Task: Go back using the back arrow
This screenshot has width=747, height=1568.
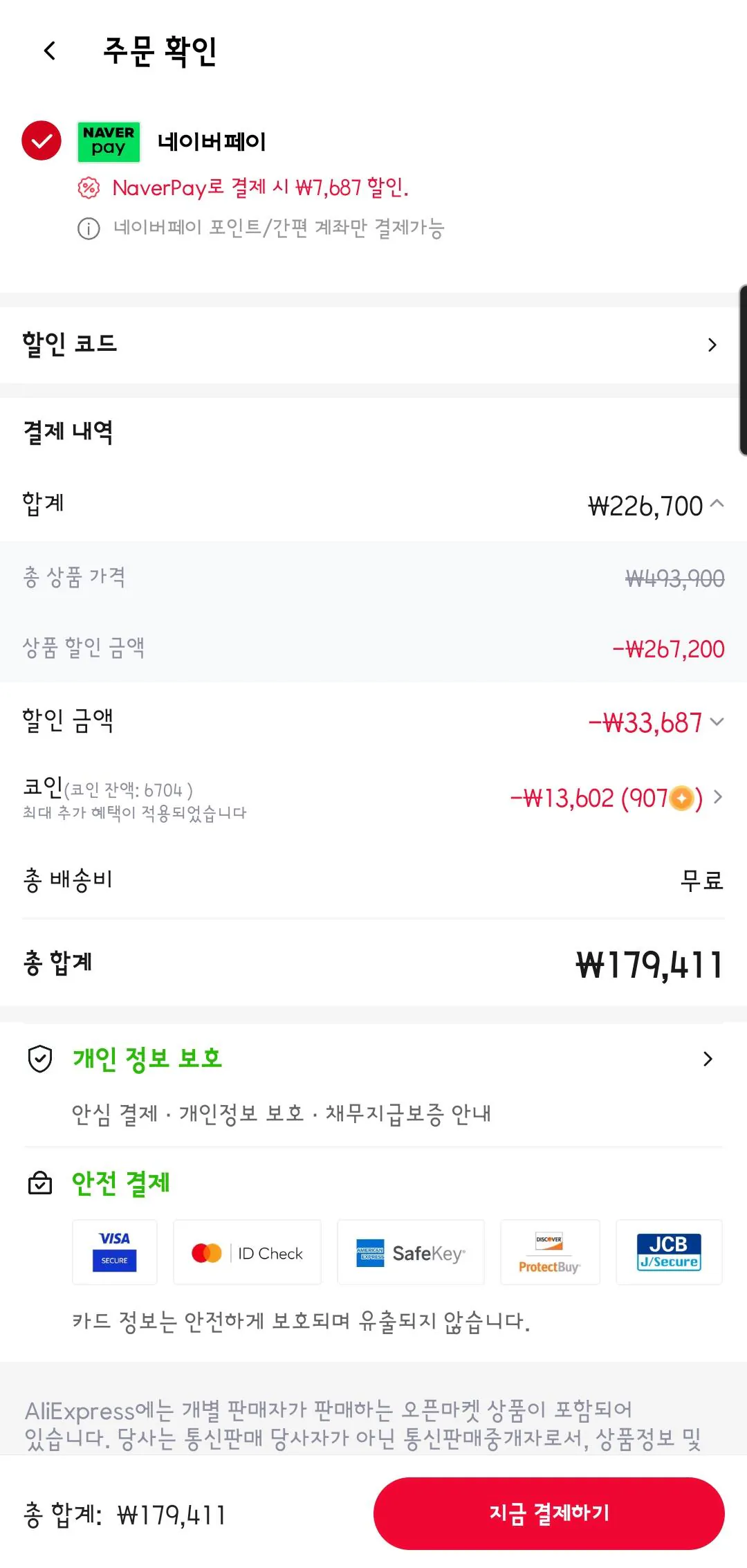Action: 48,51
